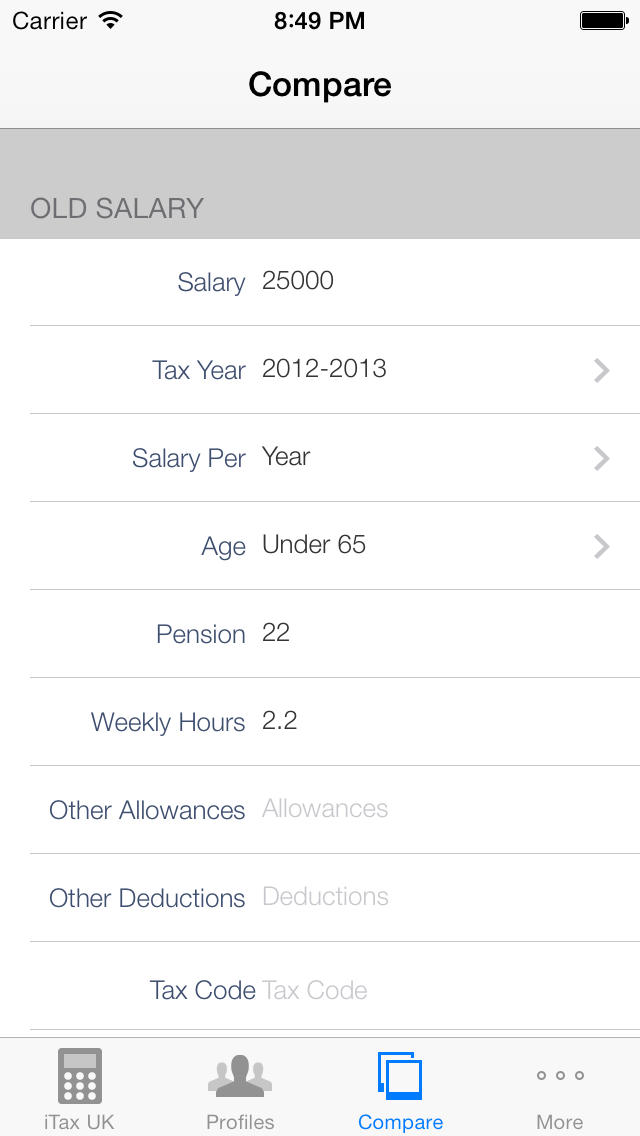
Task: Edit the Pension field value 22
Action: 442,633
